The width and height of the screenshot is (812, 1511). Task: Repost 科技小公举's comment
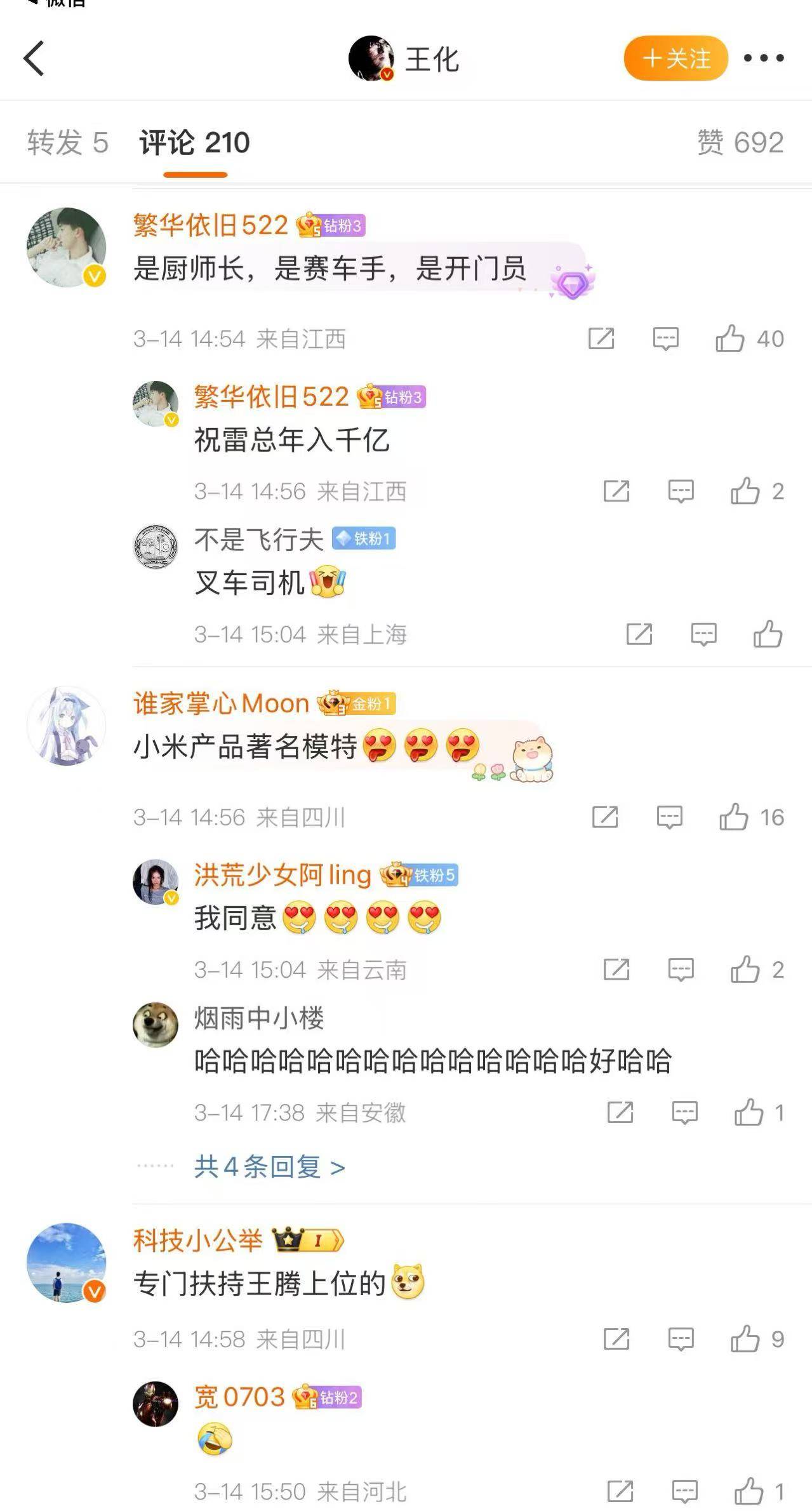(x=616, y=1339)
